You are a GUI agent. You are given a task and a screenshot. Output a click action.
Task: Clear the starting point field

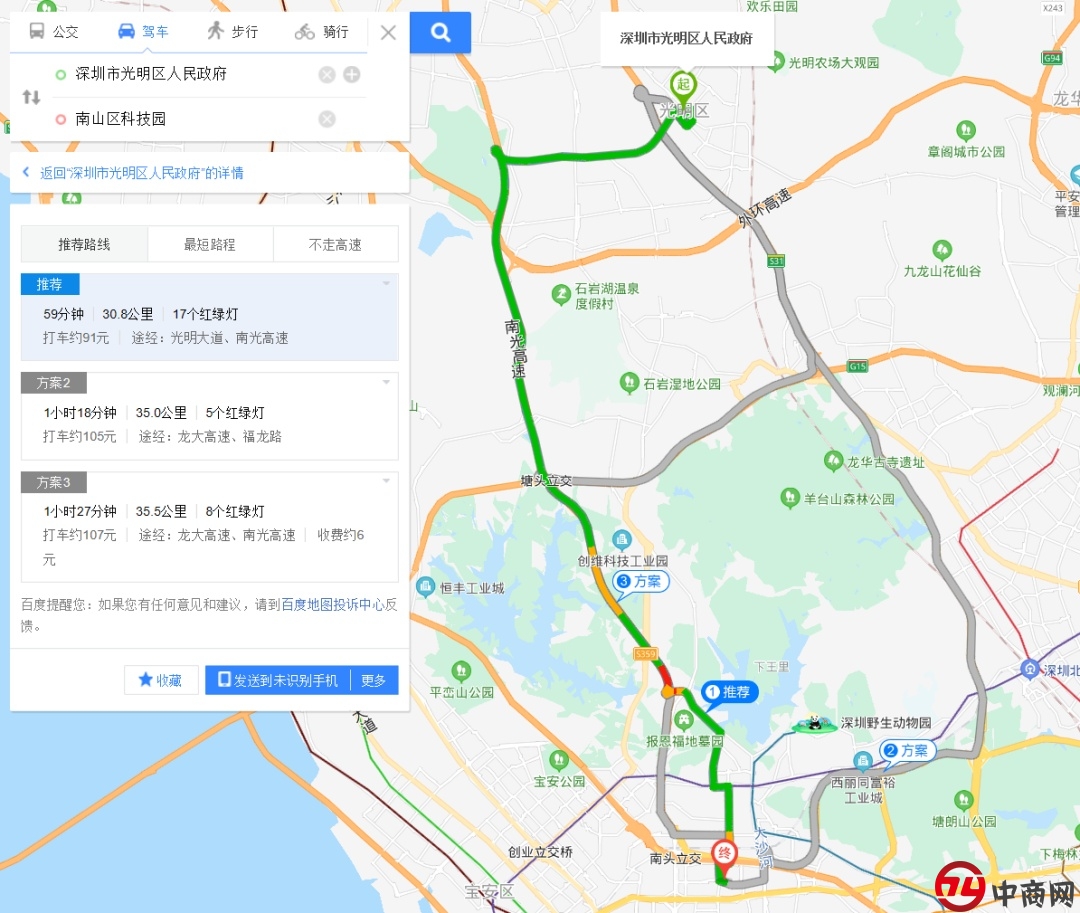click(x=327, y=75)
